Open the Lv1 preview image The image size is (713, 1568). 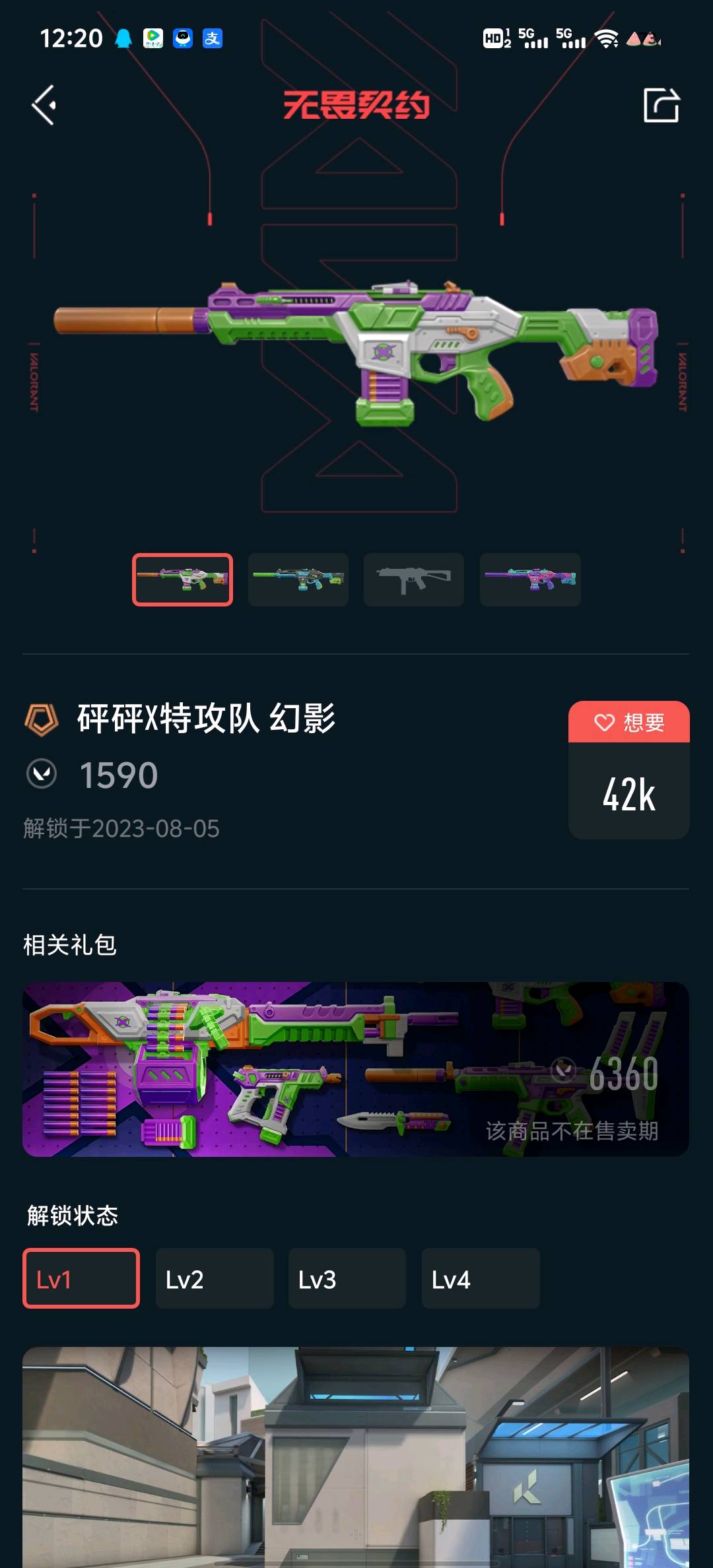356,1457
